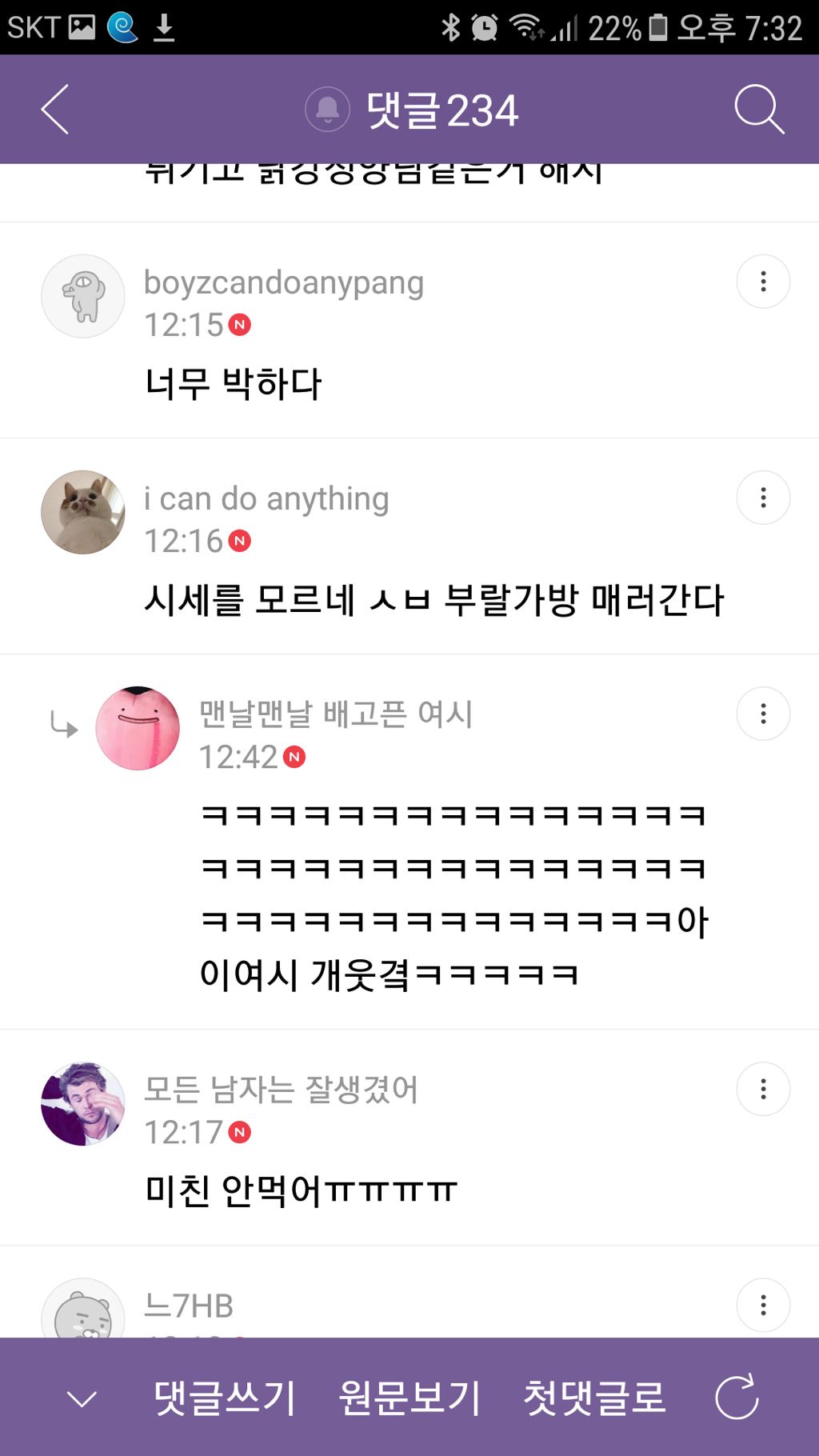819x1456 pixels.
Task: Open options for i can do anything's comment
Action: [763, 498]
